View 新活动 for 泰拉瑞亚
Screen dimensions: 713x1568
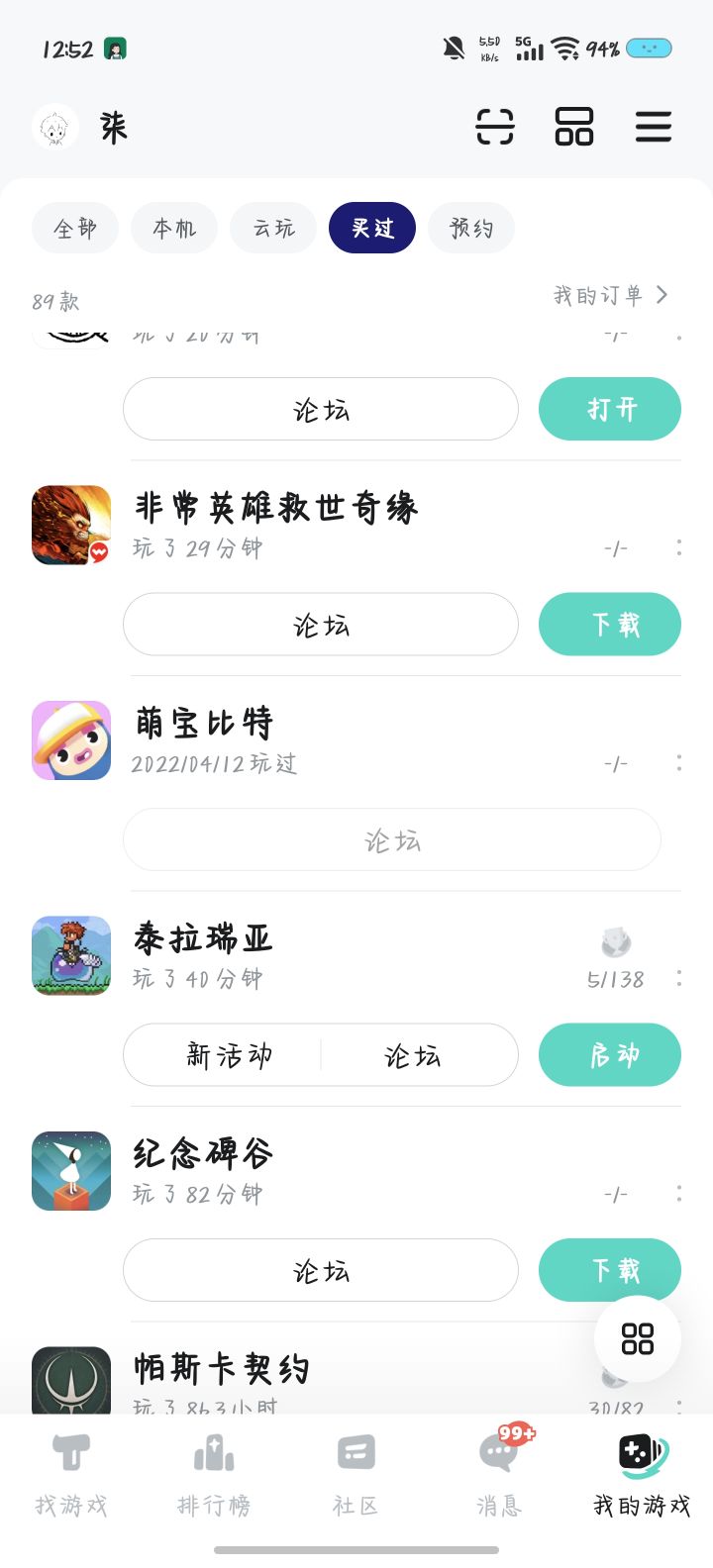pyautogui.click(x=229, y=1055)
